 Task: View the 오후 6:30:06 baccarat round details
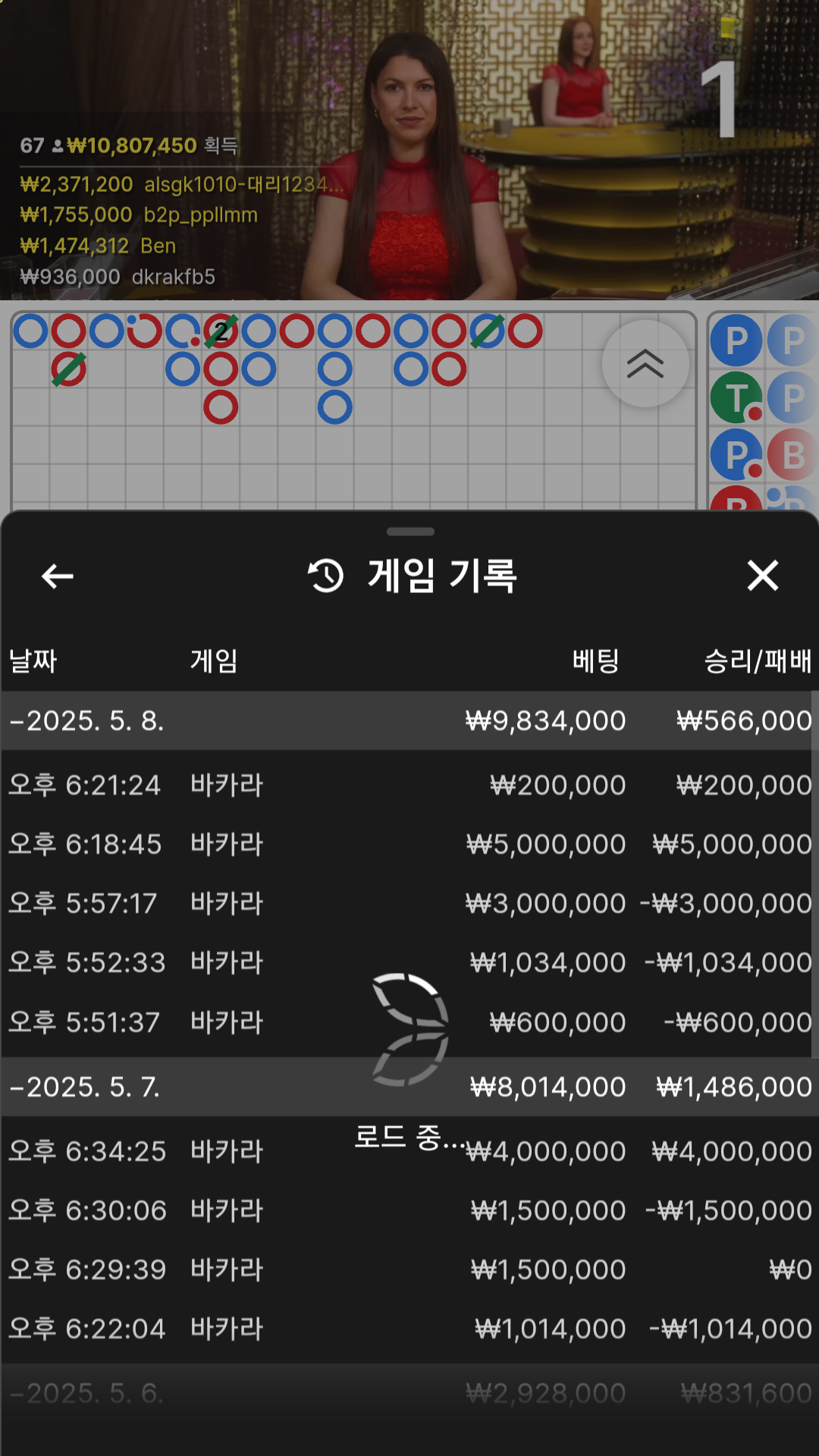(x=409, y=1210)
